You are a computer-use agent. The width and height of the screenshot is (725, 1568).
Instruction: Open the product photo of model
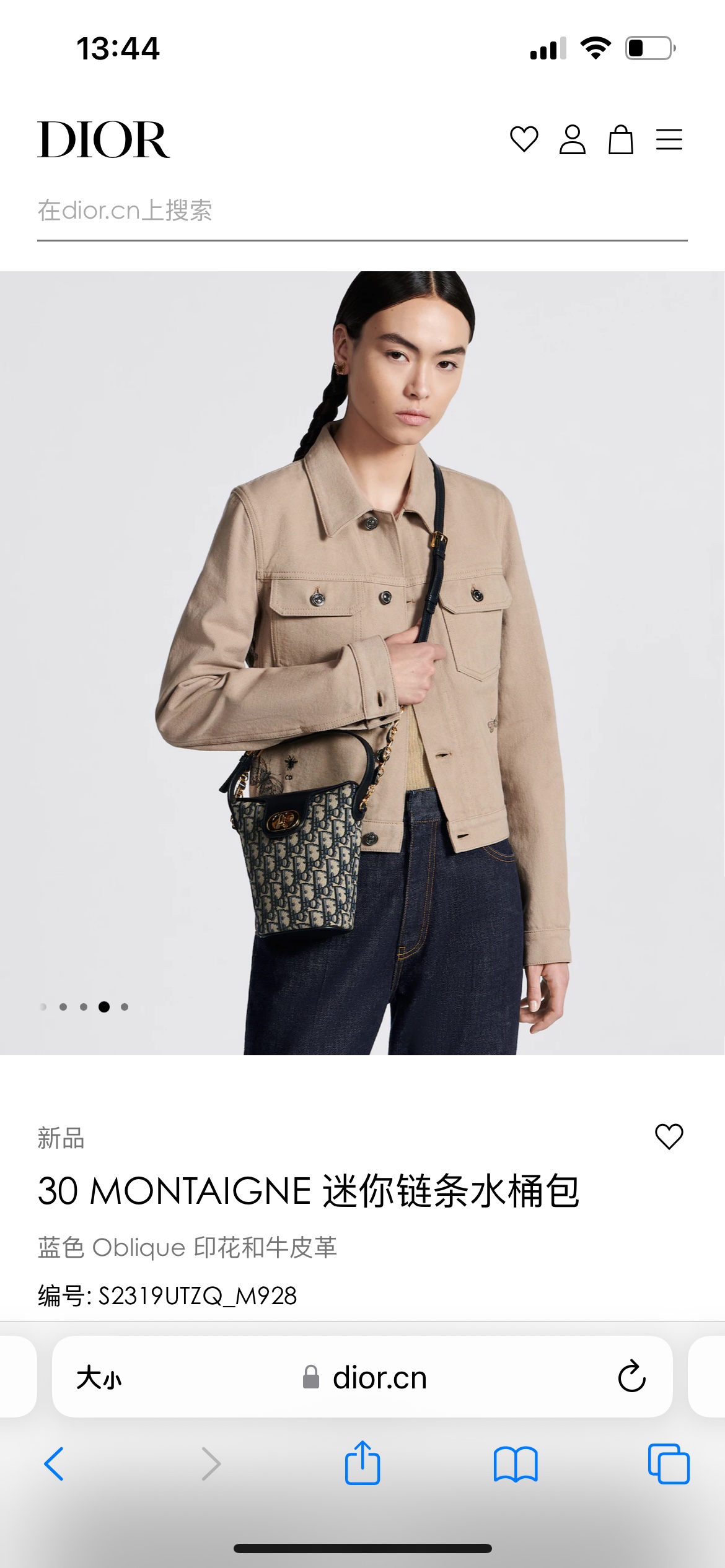[362, 663]
